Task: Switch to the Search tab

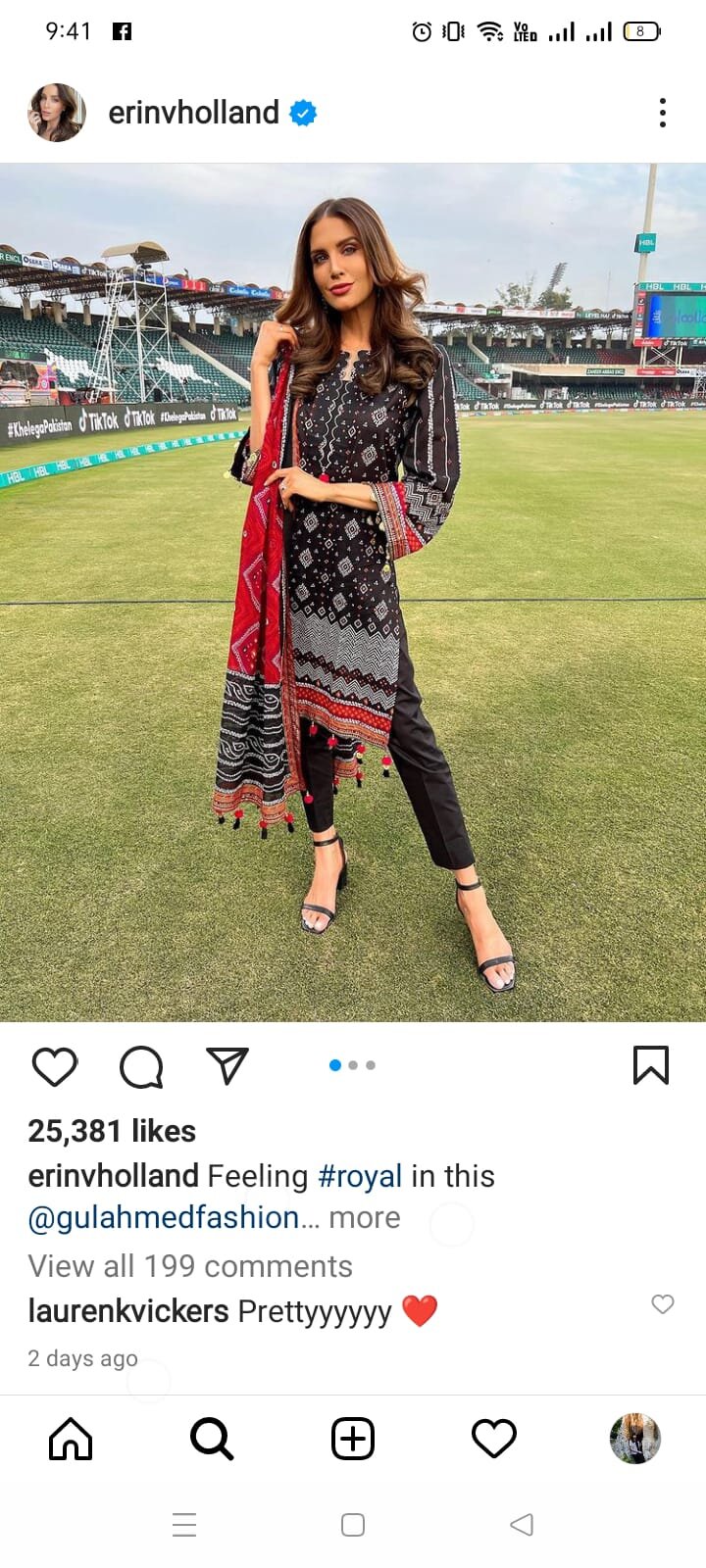Action: tap(212, 1439)
